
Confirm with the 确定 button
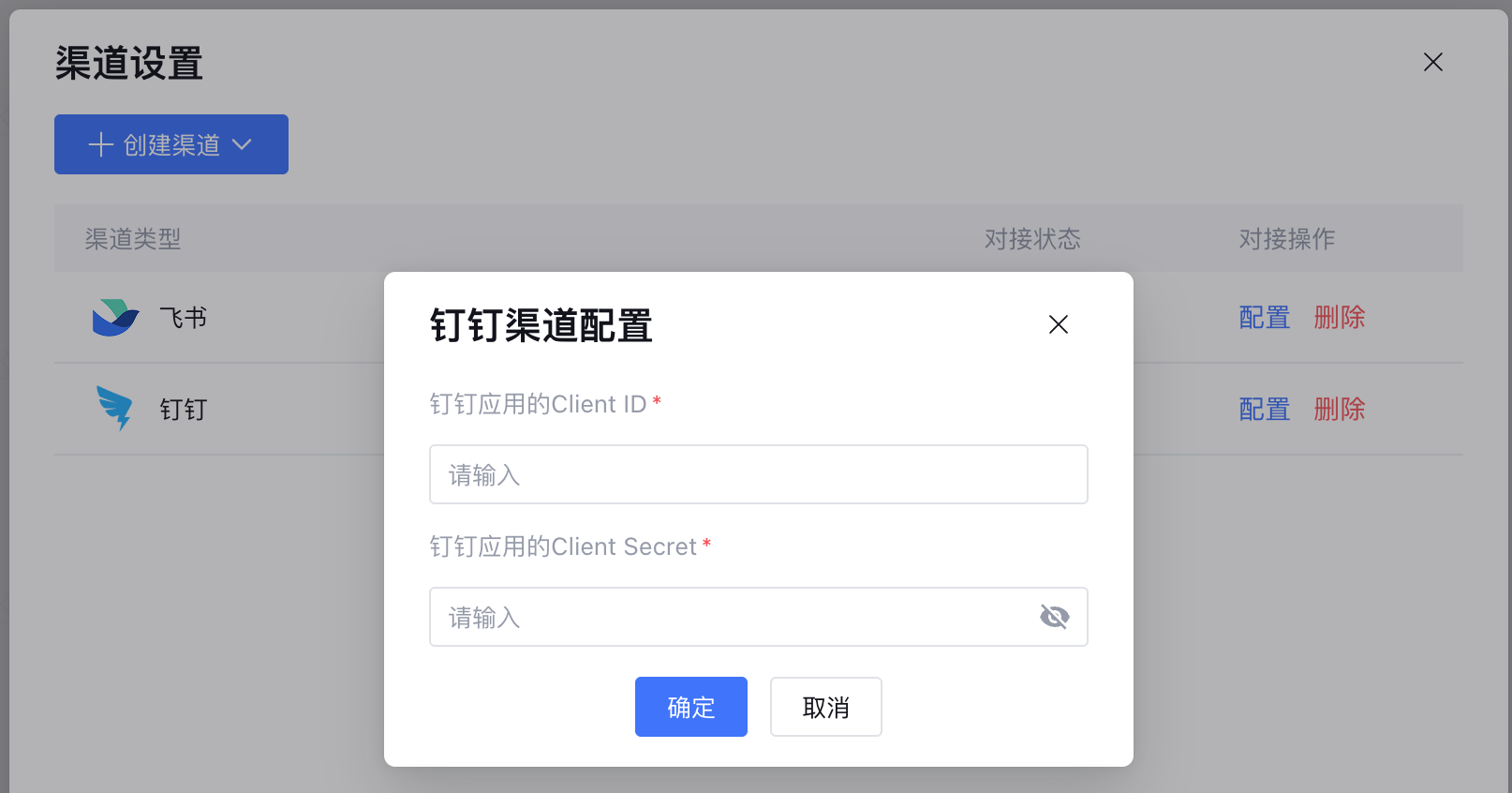point(690,707)
